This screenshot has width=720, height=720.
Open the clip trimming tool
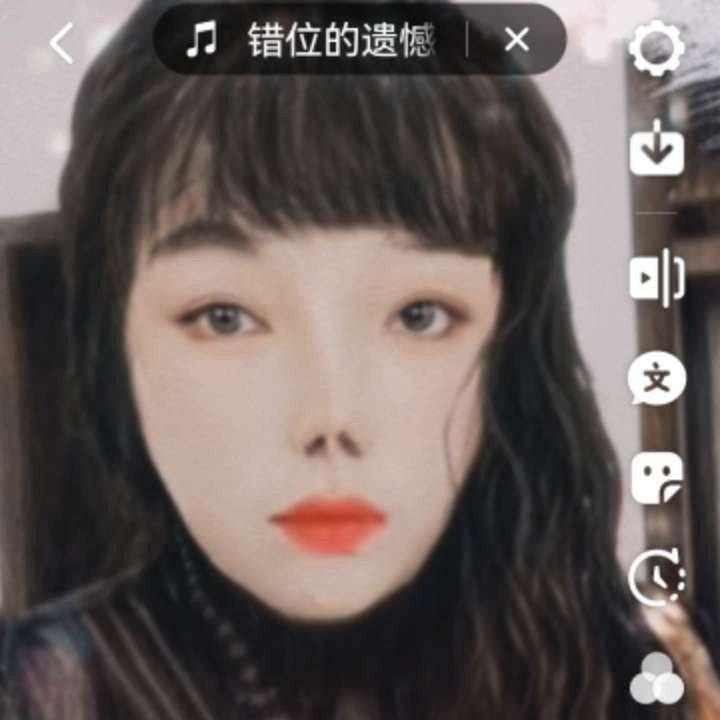(x=657, y=278)
